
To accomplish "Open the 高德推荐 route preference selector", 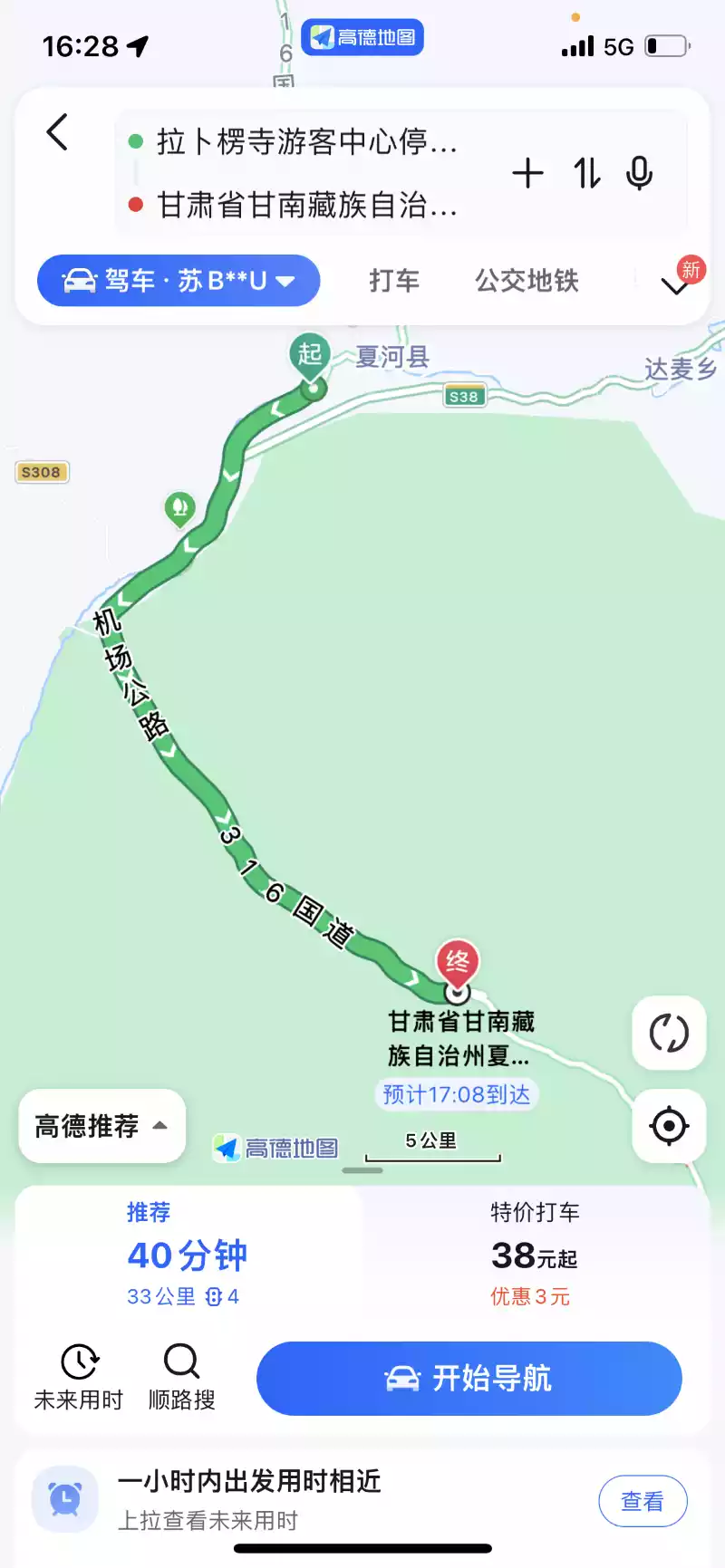I will 101,1126.
